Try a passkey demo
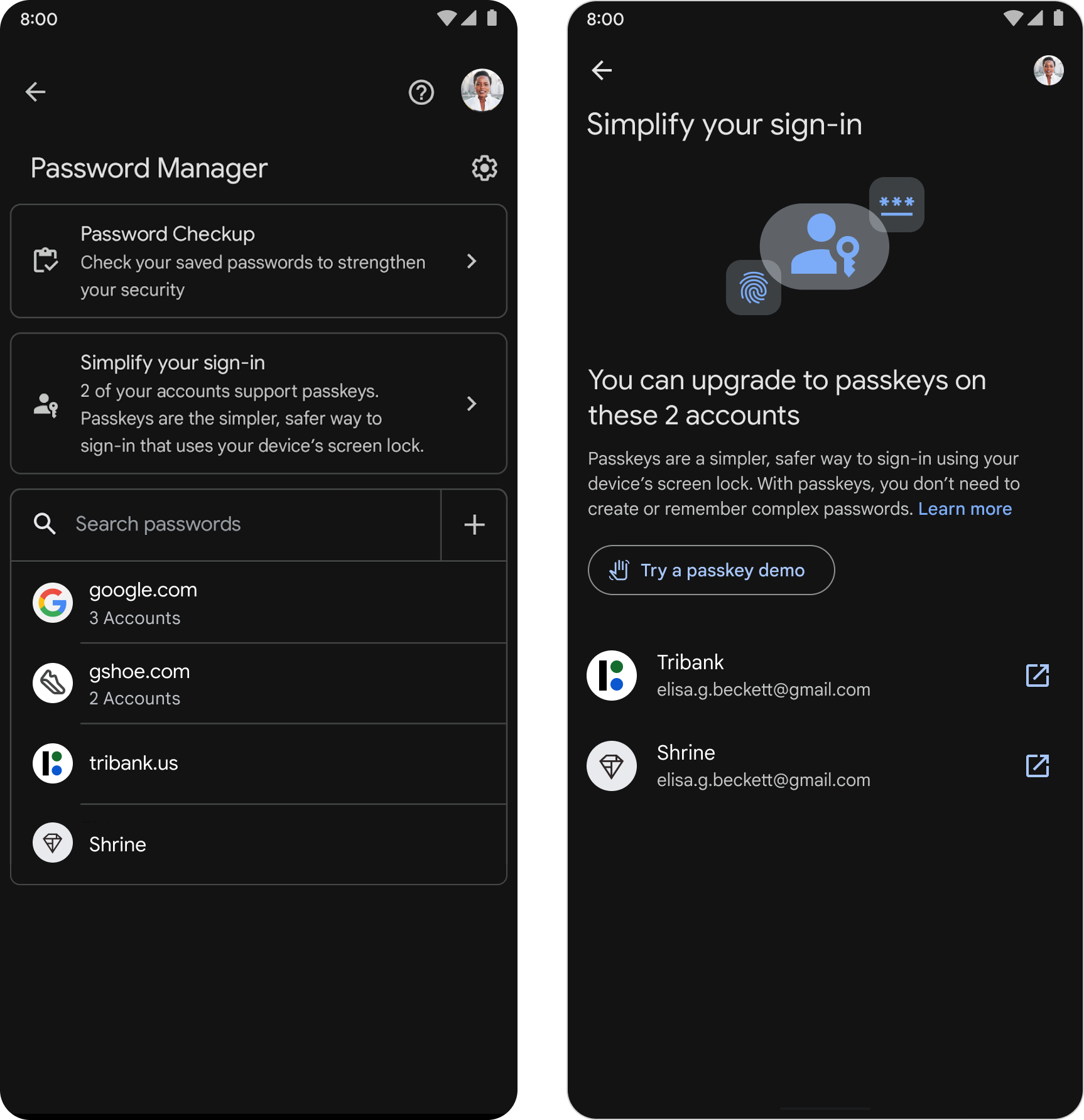1084x1120 pixels. (x=711, y=570)
